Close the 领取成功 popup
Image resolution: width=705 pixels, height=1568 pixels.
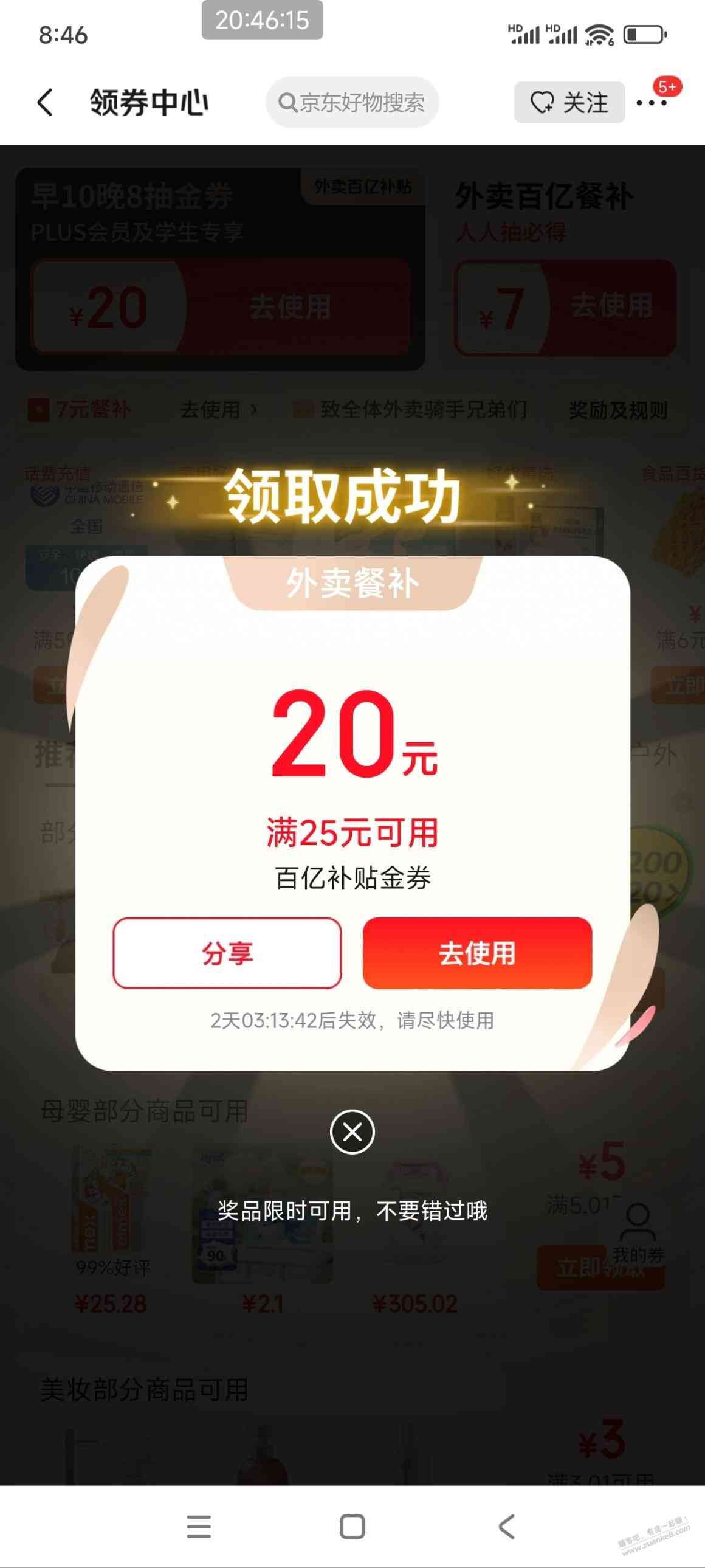tap(352, 1132)
